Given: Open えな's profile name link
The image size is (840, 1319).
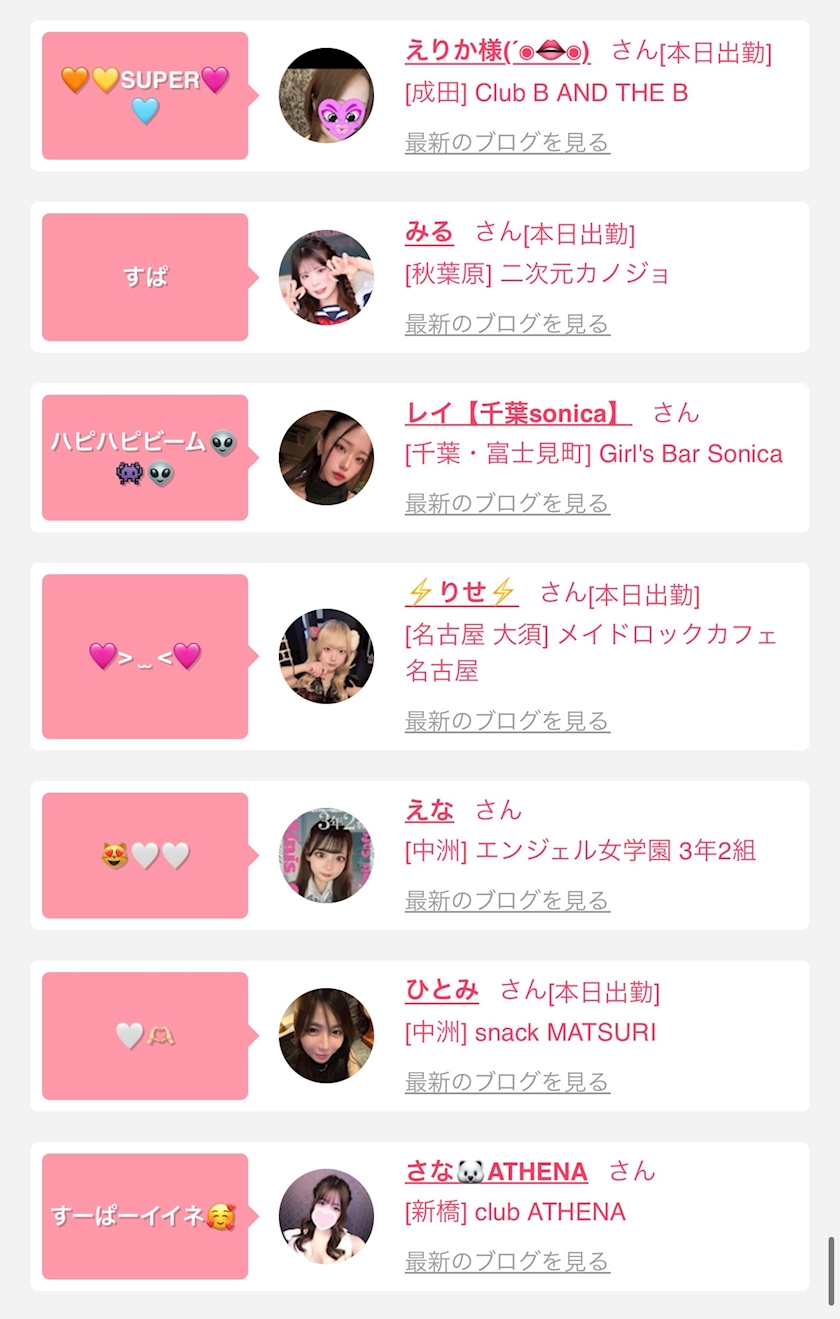Looking at the screenshot, I should coord(429,810).
